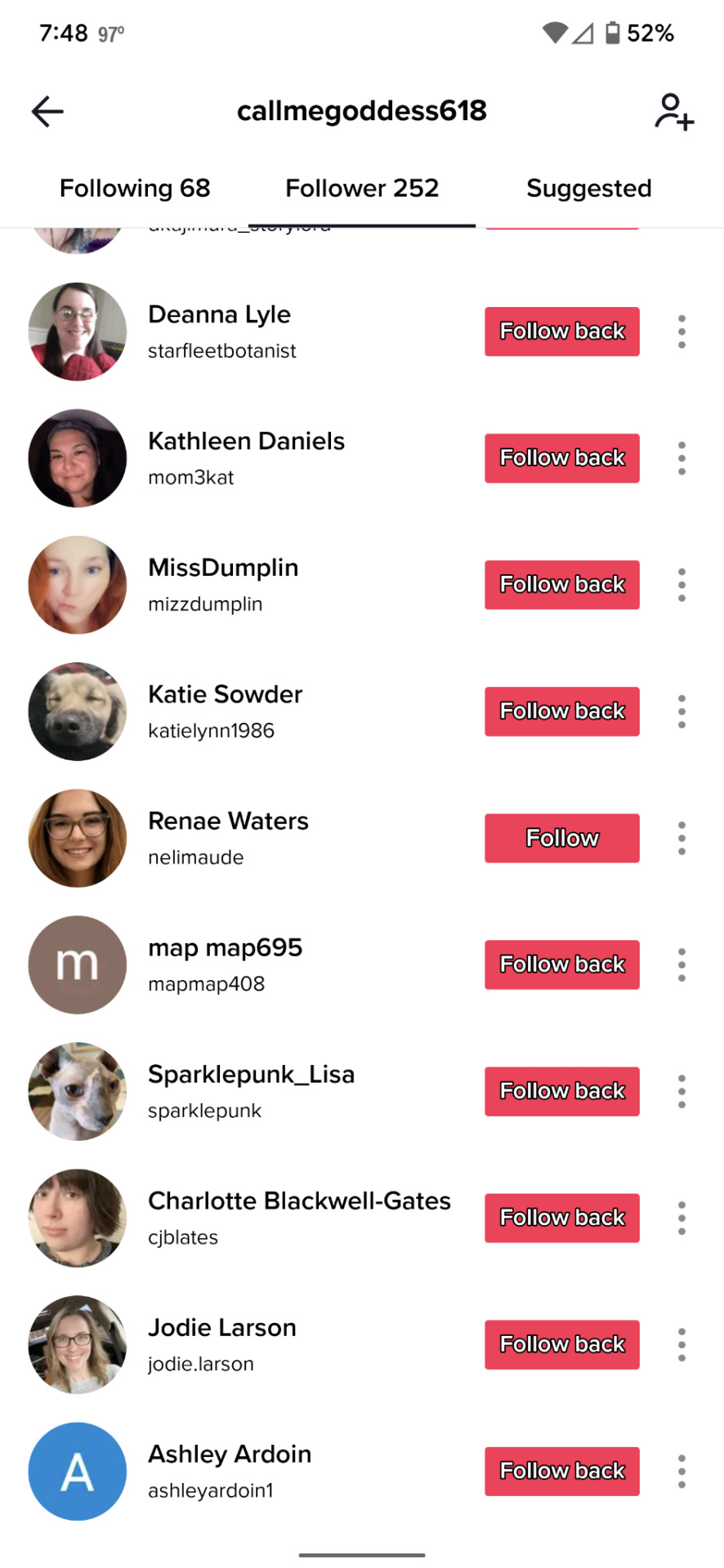
Task: Follow back Kathleen Daniels
Action: [561, 458]
